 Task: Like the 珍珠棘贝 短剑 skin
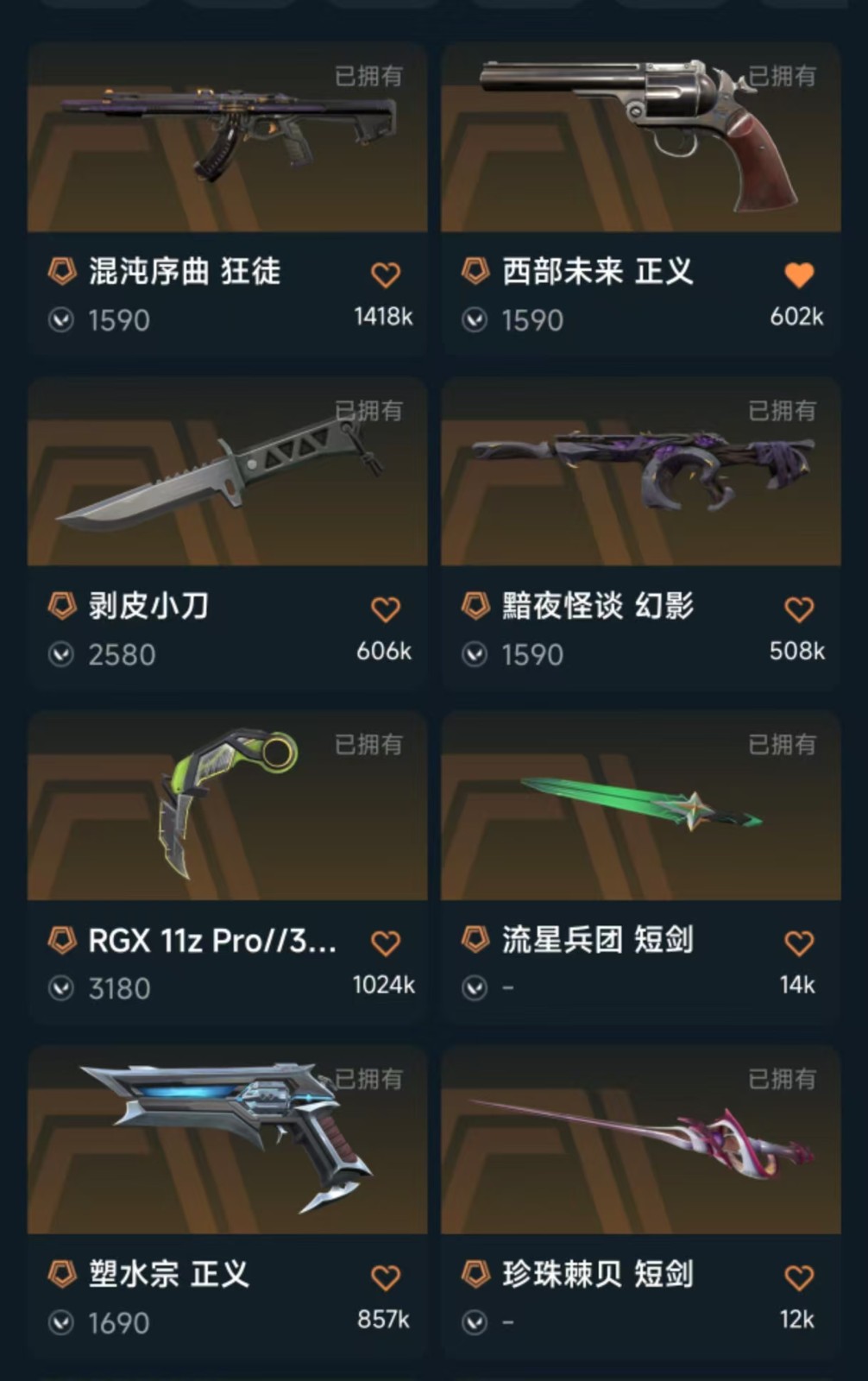(x=799, y=1277)
